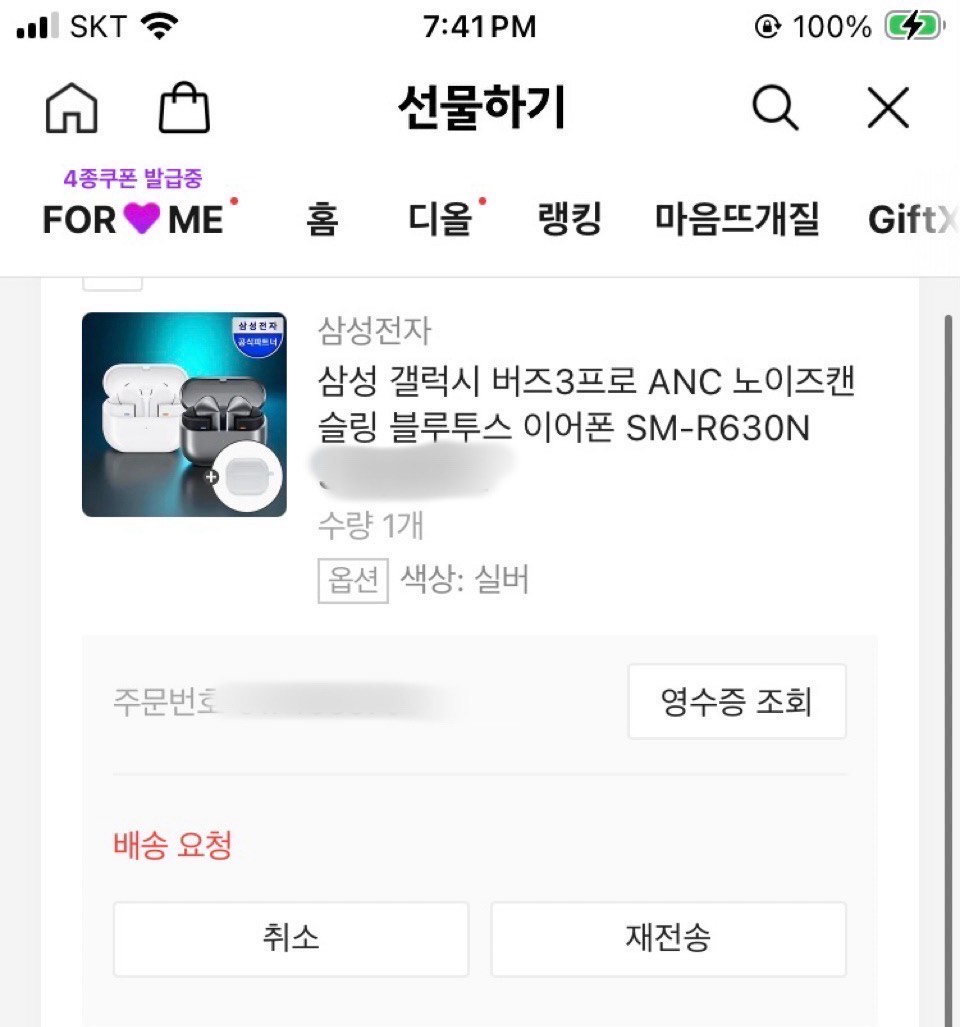Go to the home icon
This screenshot has height=1027, width=960.
[x=72, y=107]
